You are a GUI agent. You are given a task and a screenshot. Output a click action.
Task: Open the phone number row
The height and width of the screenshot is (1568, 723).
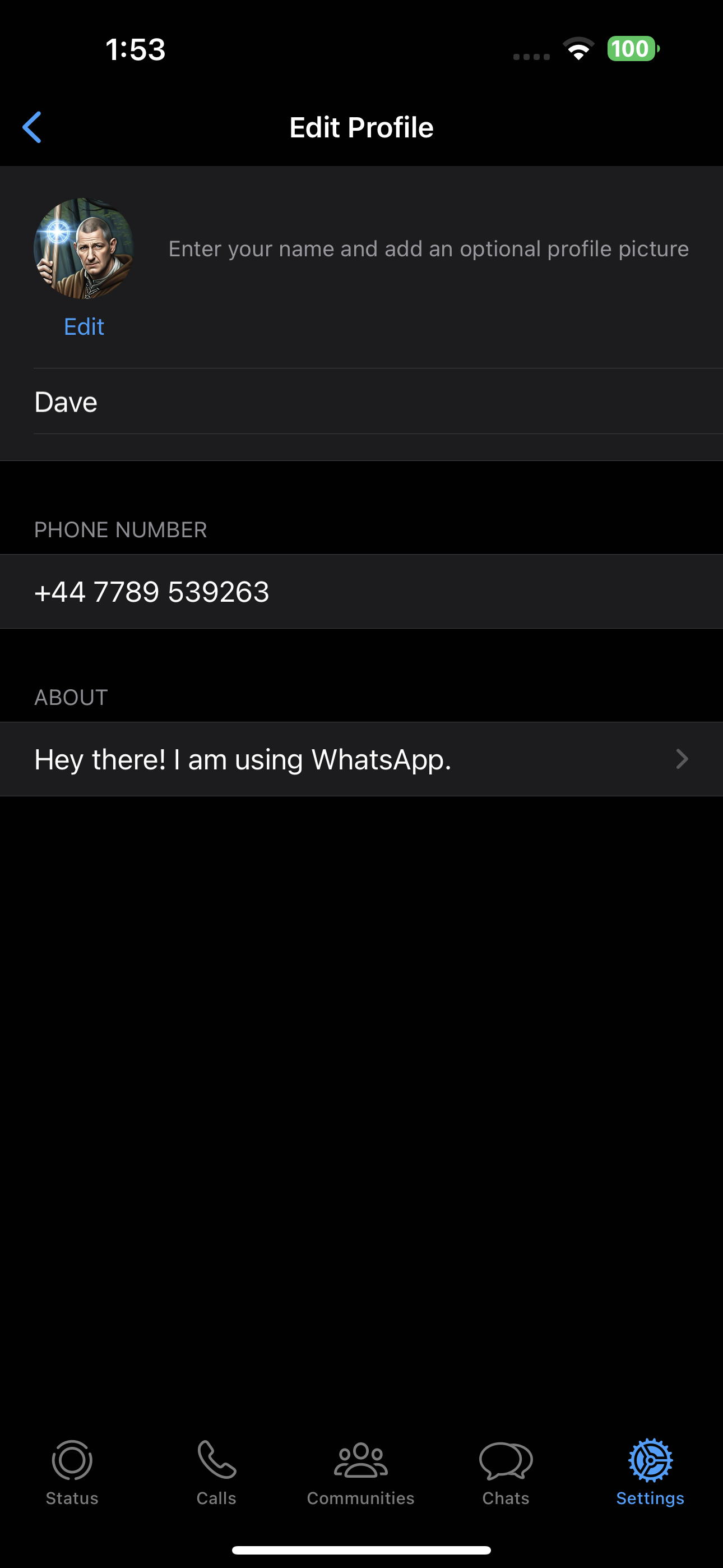pos(361,592)
